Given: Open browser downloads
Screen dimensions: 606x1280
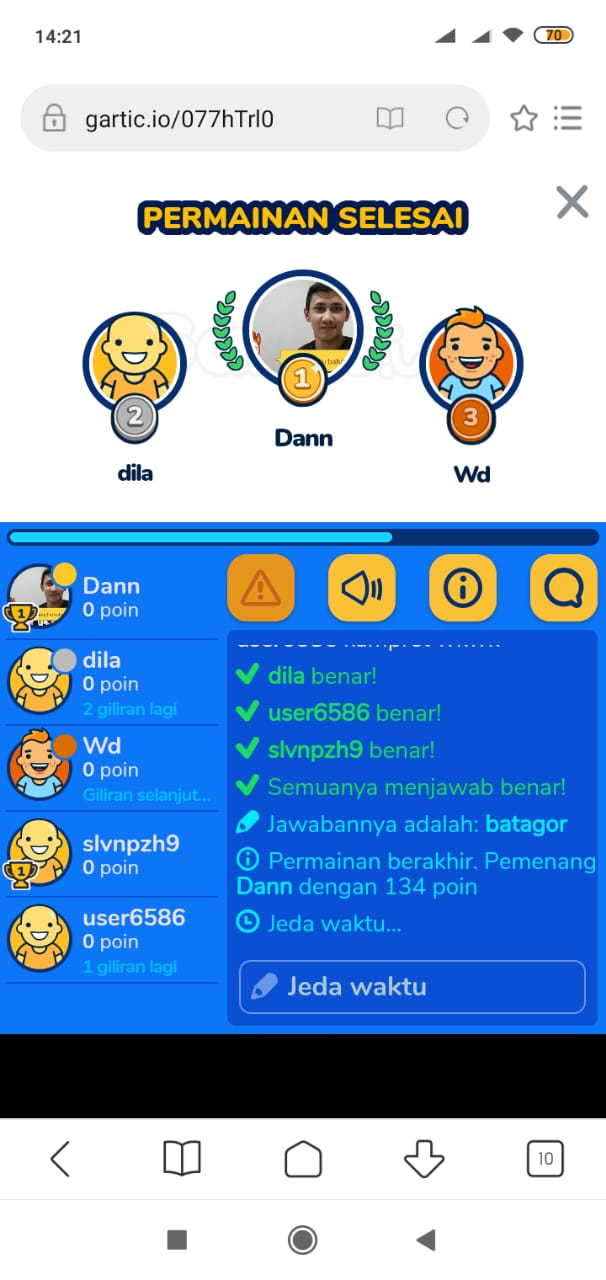Looking at the screenshot, I should [x=424, y=1159].
